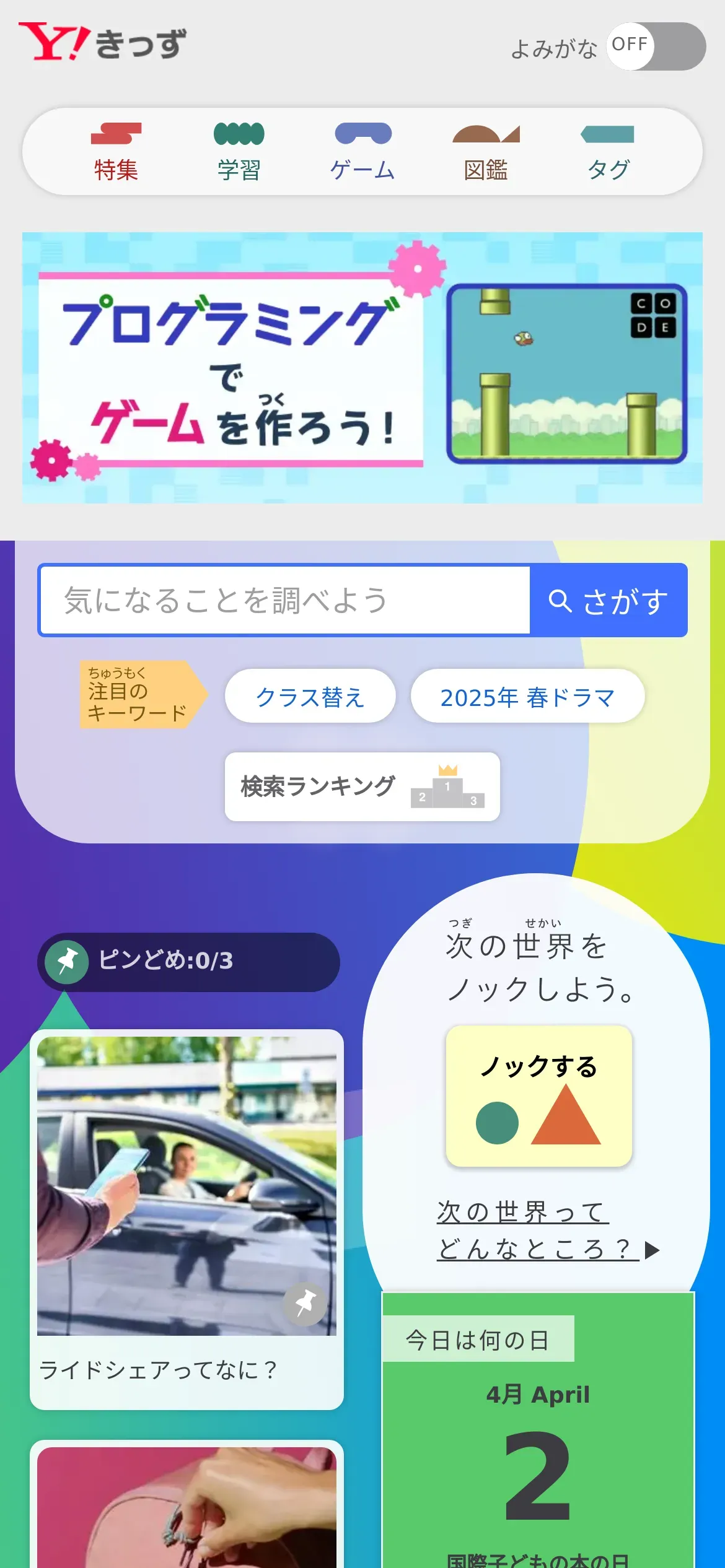The width and height of the screenshot is (725, 1568).
Task: Toggle the よみがな switch on
Action: point(656,46)
